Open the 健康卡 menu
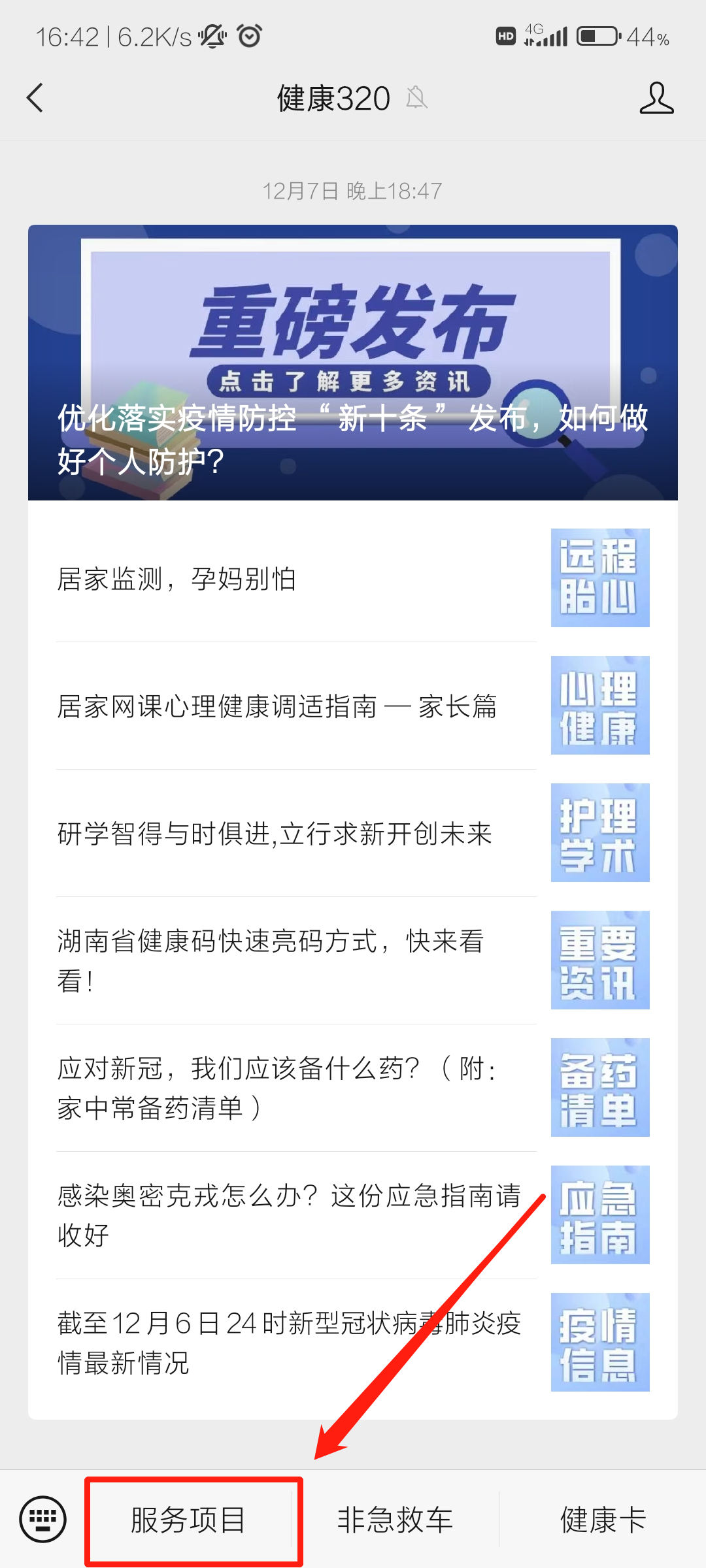The image size is (706, 1568). tap(603, 1520)
